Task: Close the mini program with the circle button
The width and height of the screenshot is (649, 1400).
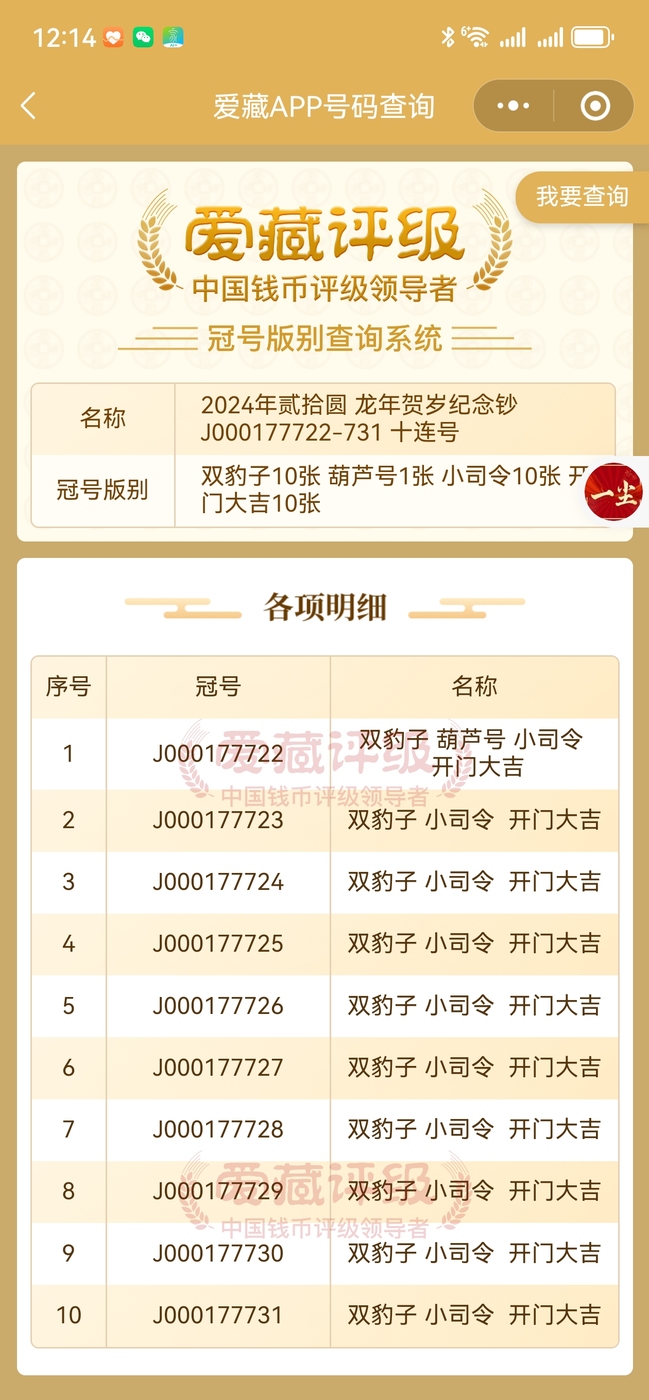Action: [595, 106]
